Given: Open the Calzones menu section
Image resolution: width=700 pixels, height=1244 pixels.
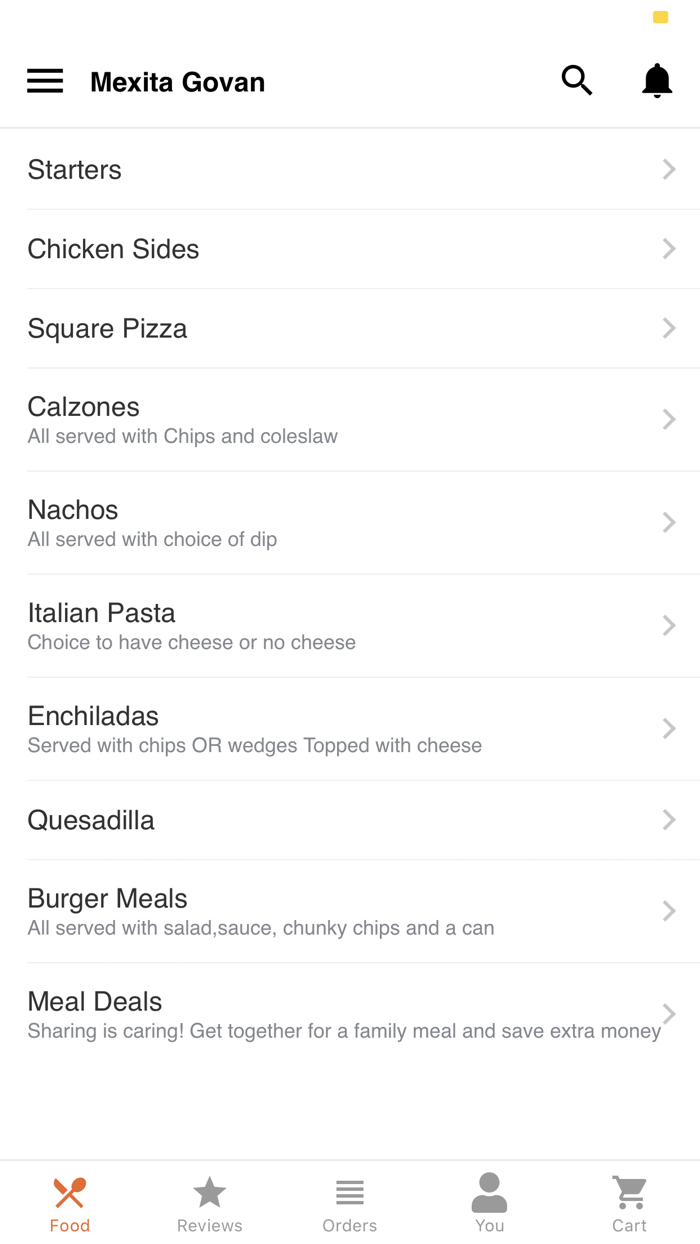Looking at the screenshot, I should pyautogui.click(x=350, y=420).
